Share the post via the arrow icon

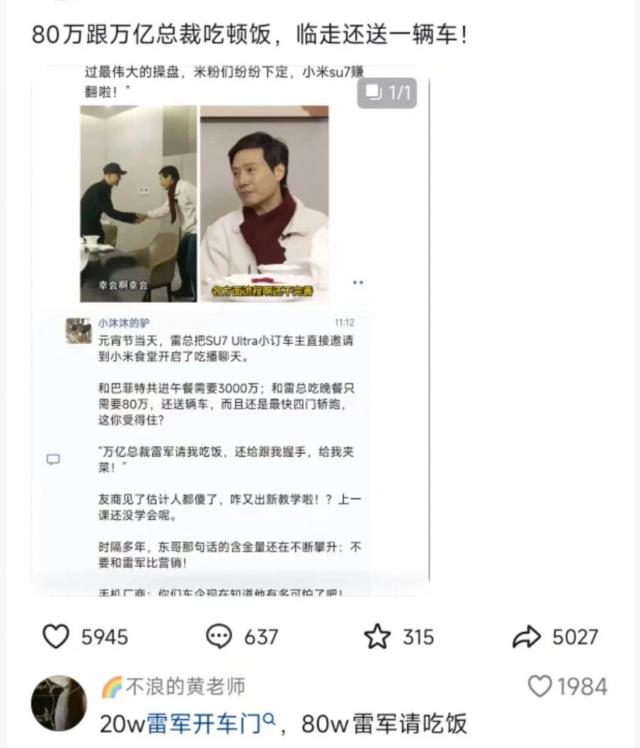click(x=526, y=637)
